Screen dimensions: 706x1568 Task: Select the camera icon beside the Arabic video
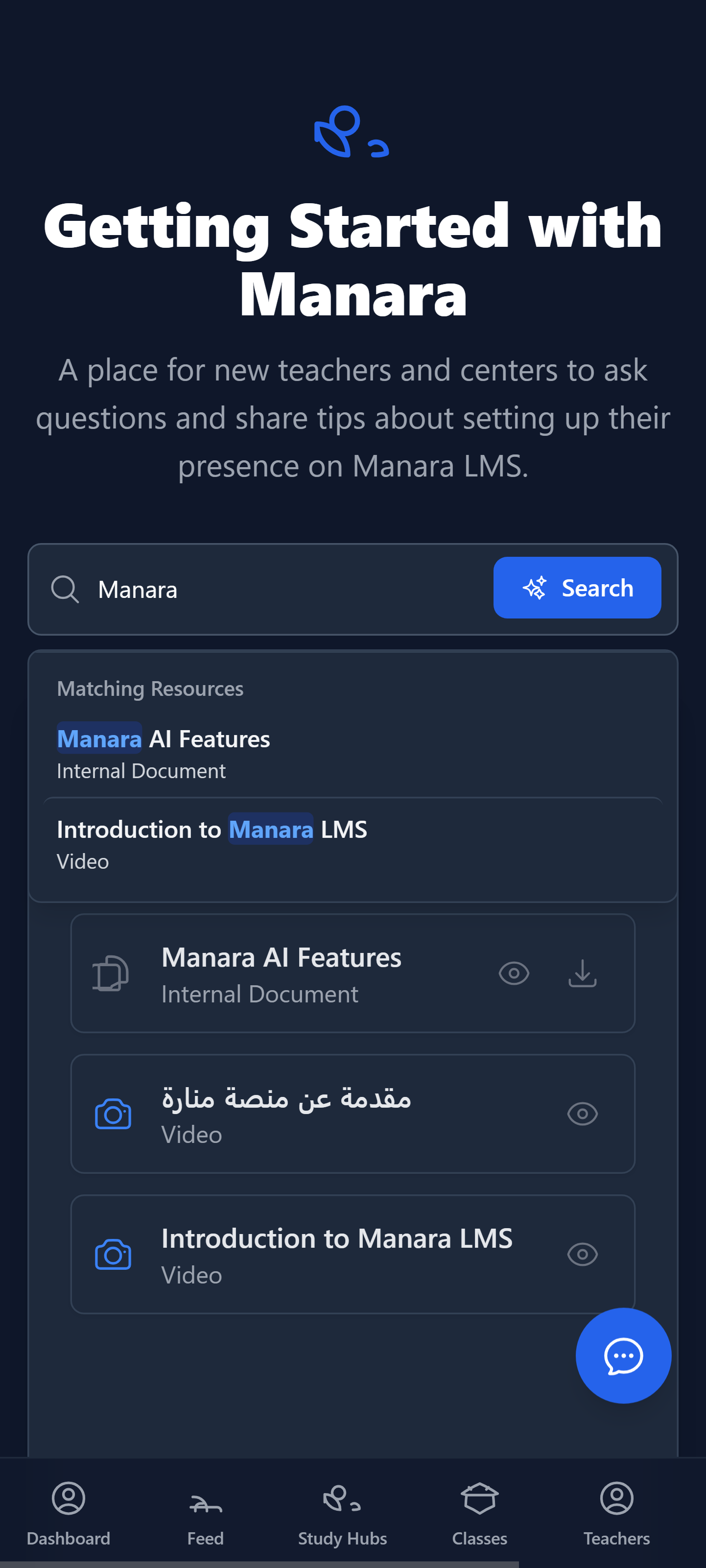coord(112,1115)
